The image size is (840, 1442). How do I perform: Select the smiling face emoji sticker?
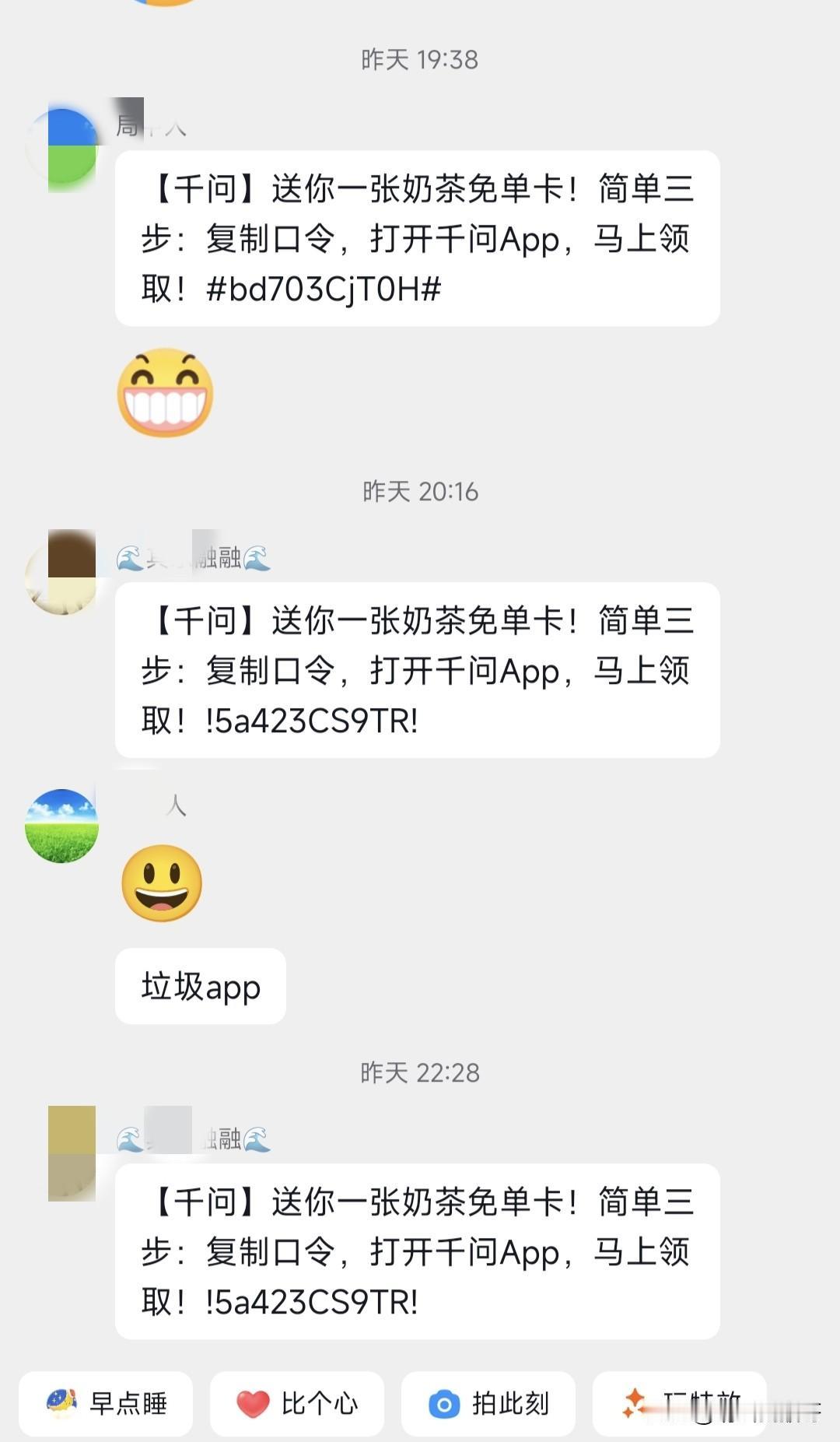click(163, 884)
